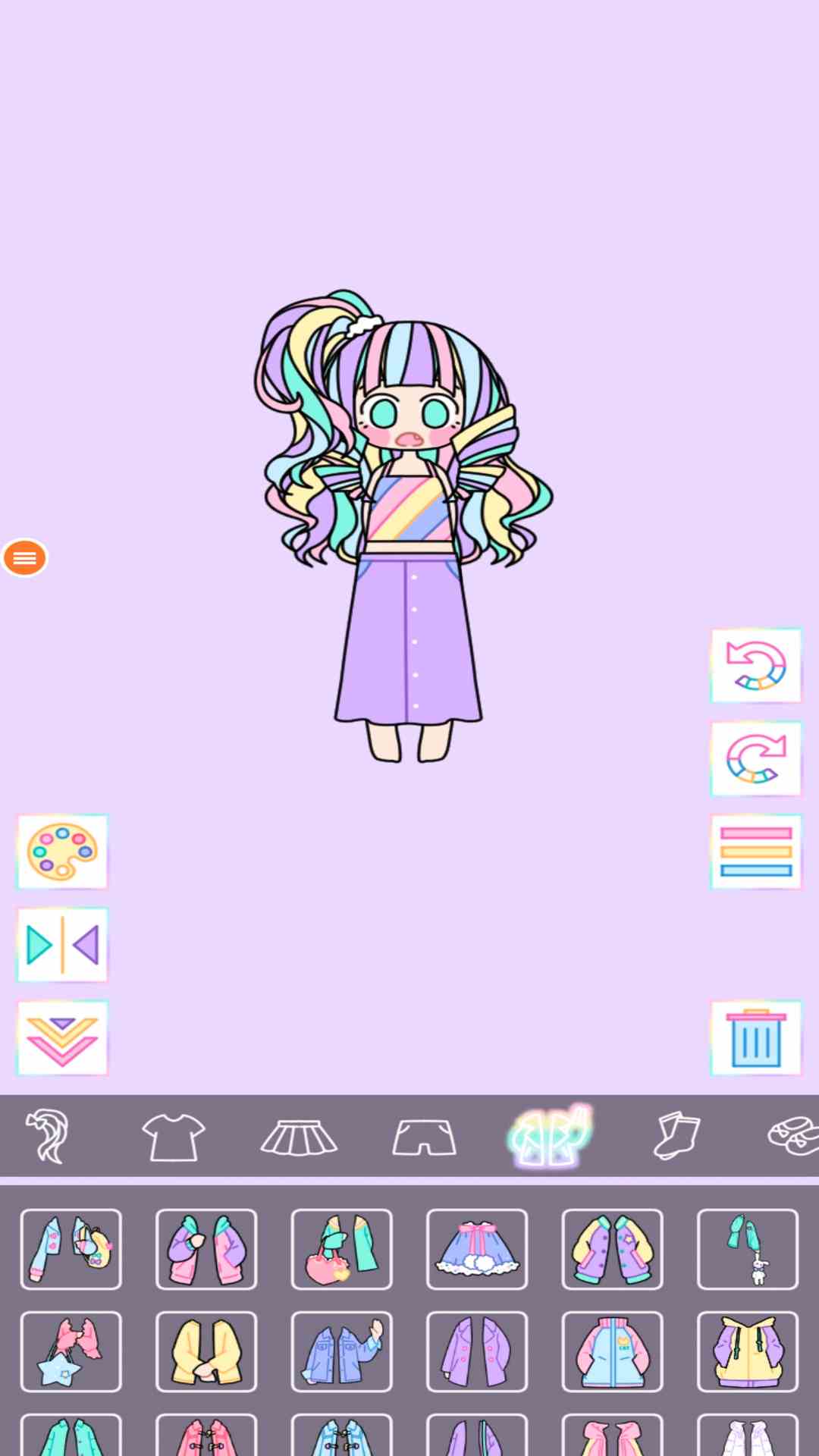Select the fluffy blue skirt with pink bow
The image size is (819, 1456).
pos(477,1249)
